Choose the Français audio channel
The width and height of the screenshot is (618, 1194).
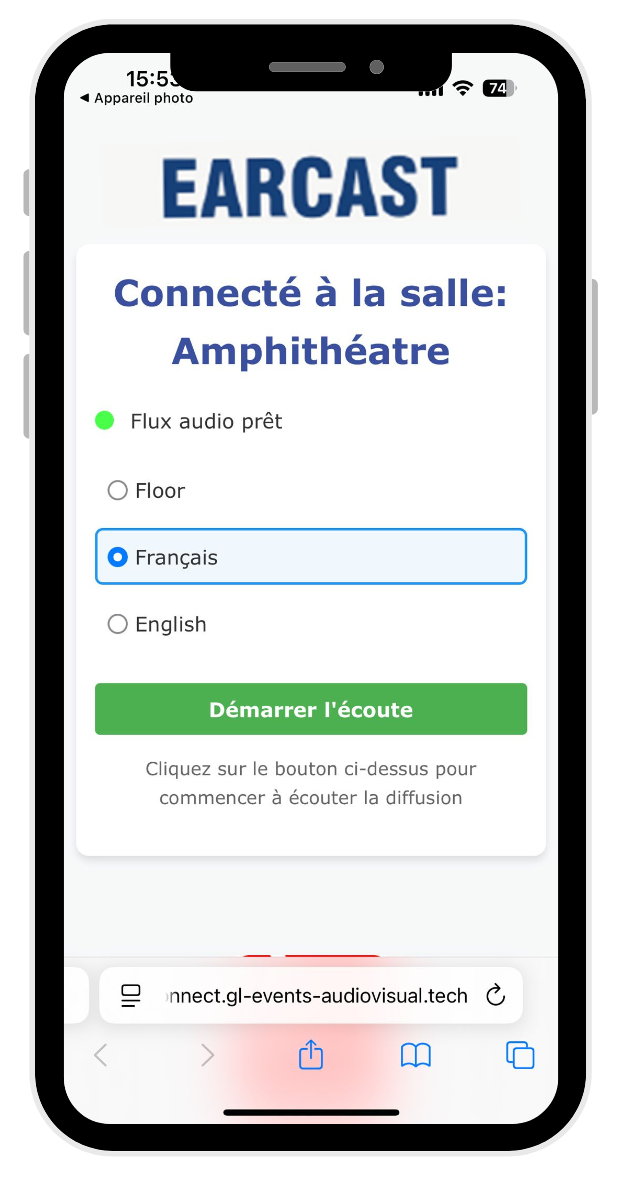pos(118,557)
